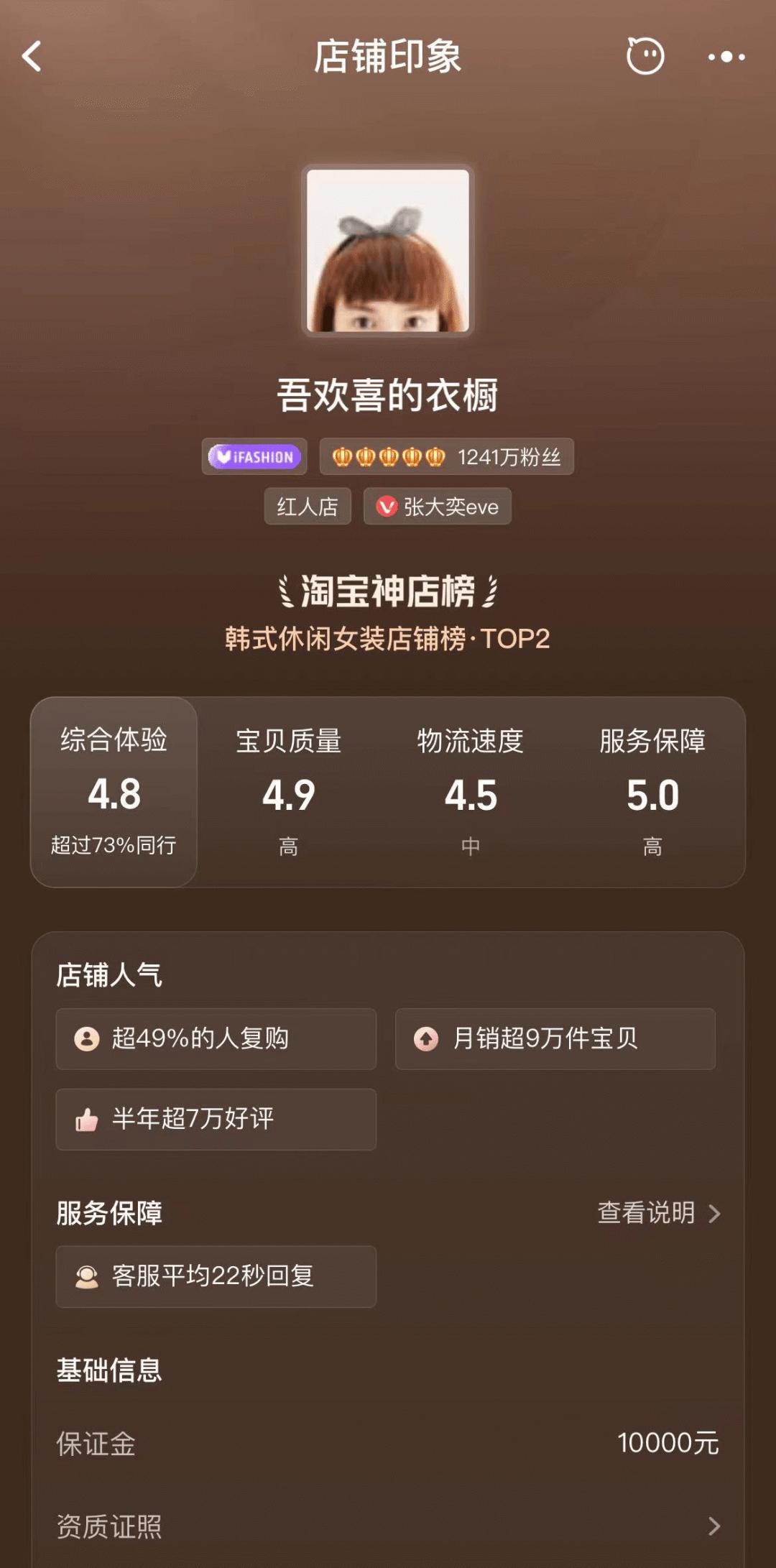Image resolution: width=776 pixels, height=1568 pixels.
Task: Select the 综合体验 4.8 score card
Action: pos(114,792)
